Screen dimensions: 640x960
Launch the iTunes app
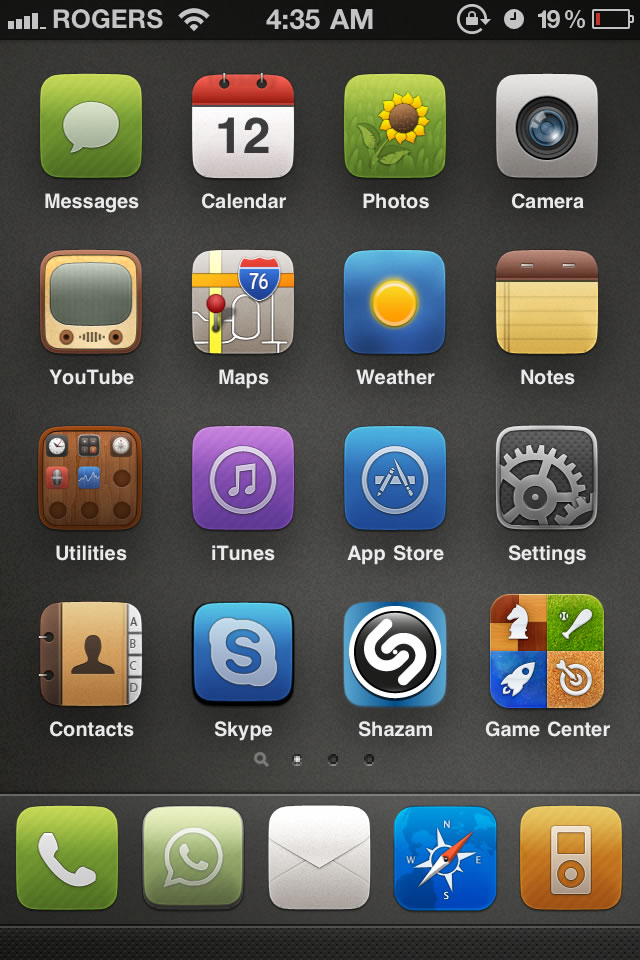tap(243, 479)
